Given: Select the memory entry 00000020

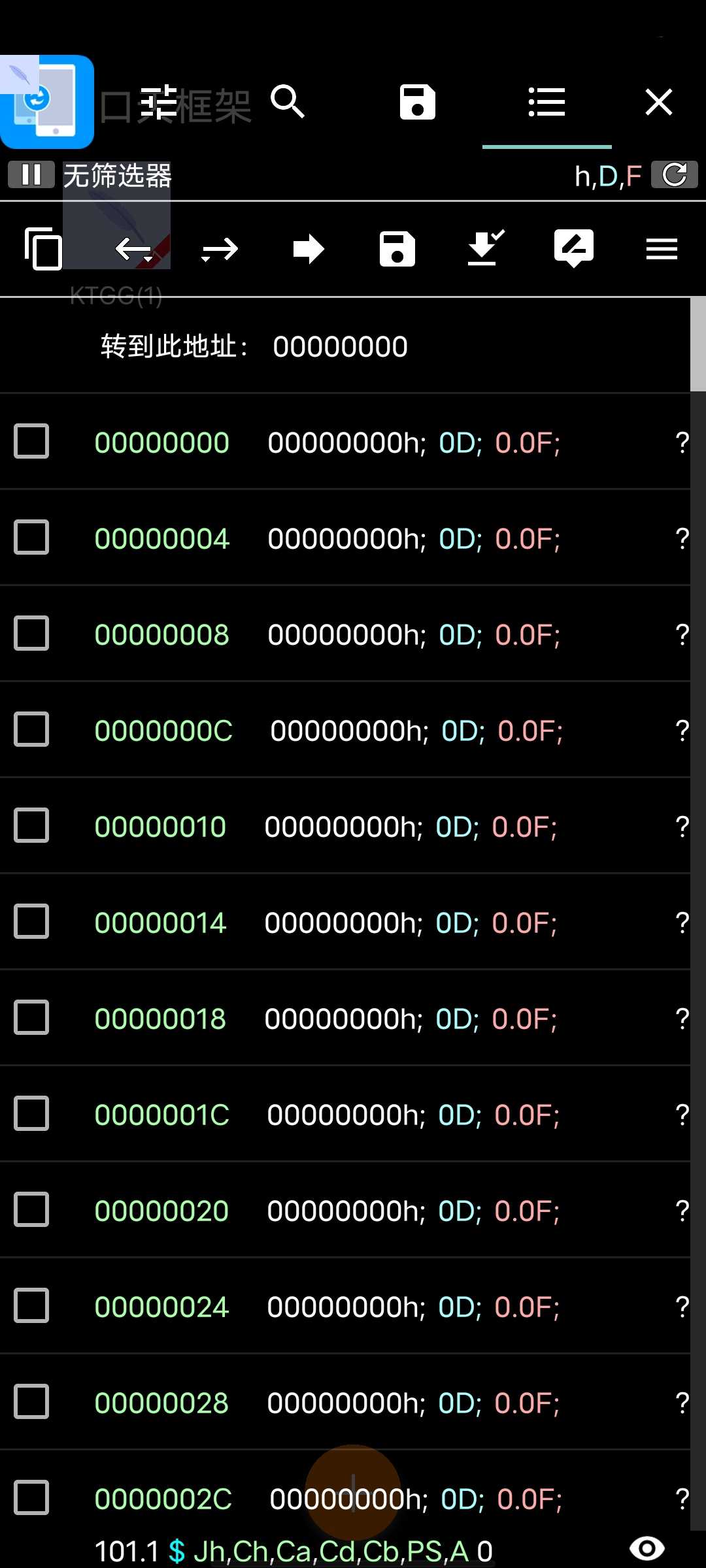Looking at the screenshot, I should click(x=353, y=1210).
